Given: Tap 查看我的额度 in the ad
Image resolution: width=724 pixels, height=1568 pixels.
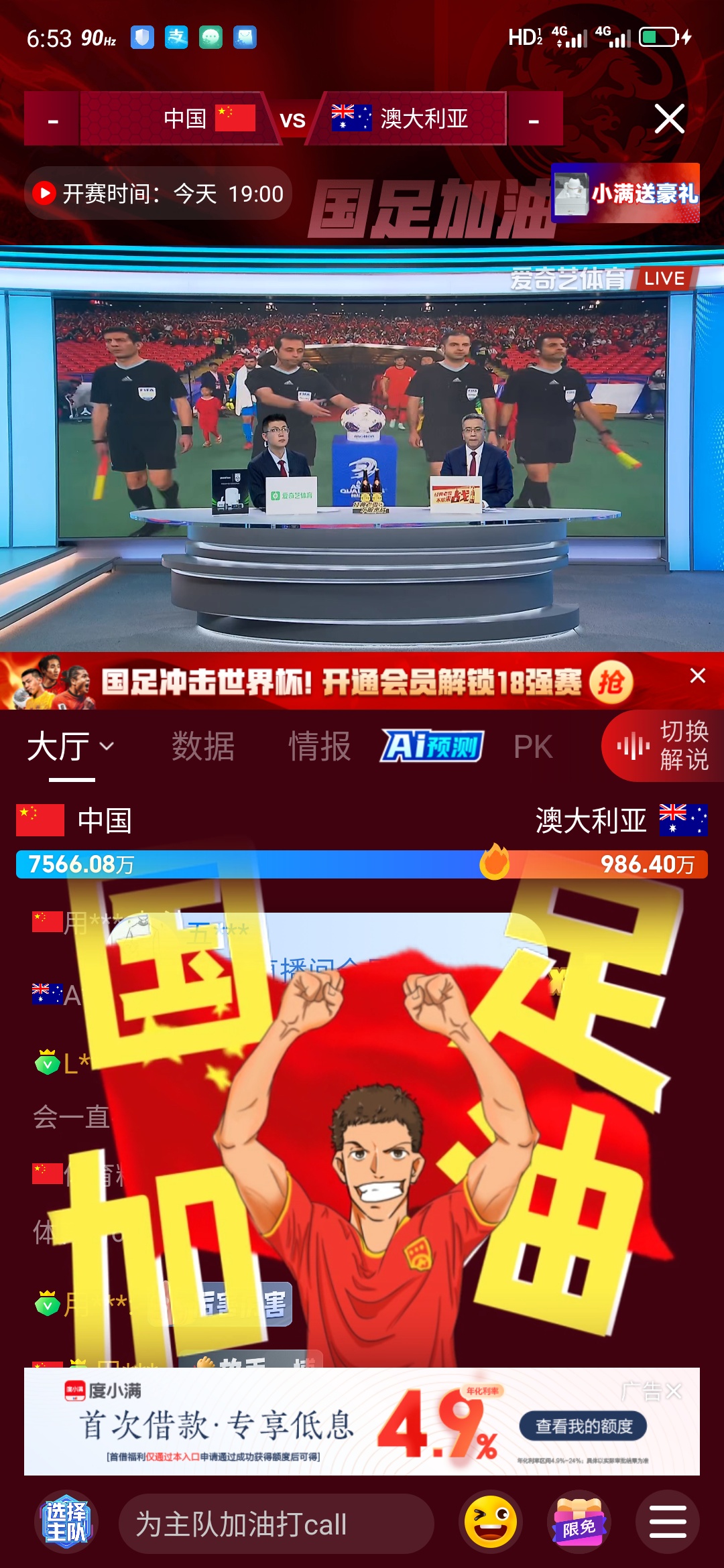Looking at the screenshot, I should pyautogui.click(x=583, y=1427).
